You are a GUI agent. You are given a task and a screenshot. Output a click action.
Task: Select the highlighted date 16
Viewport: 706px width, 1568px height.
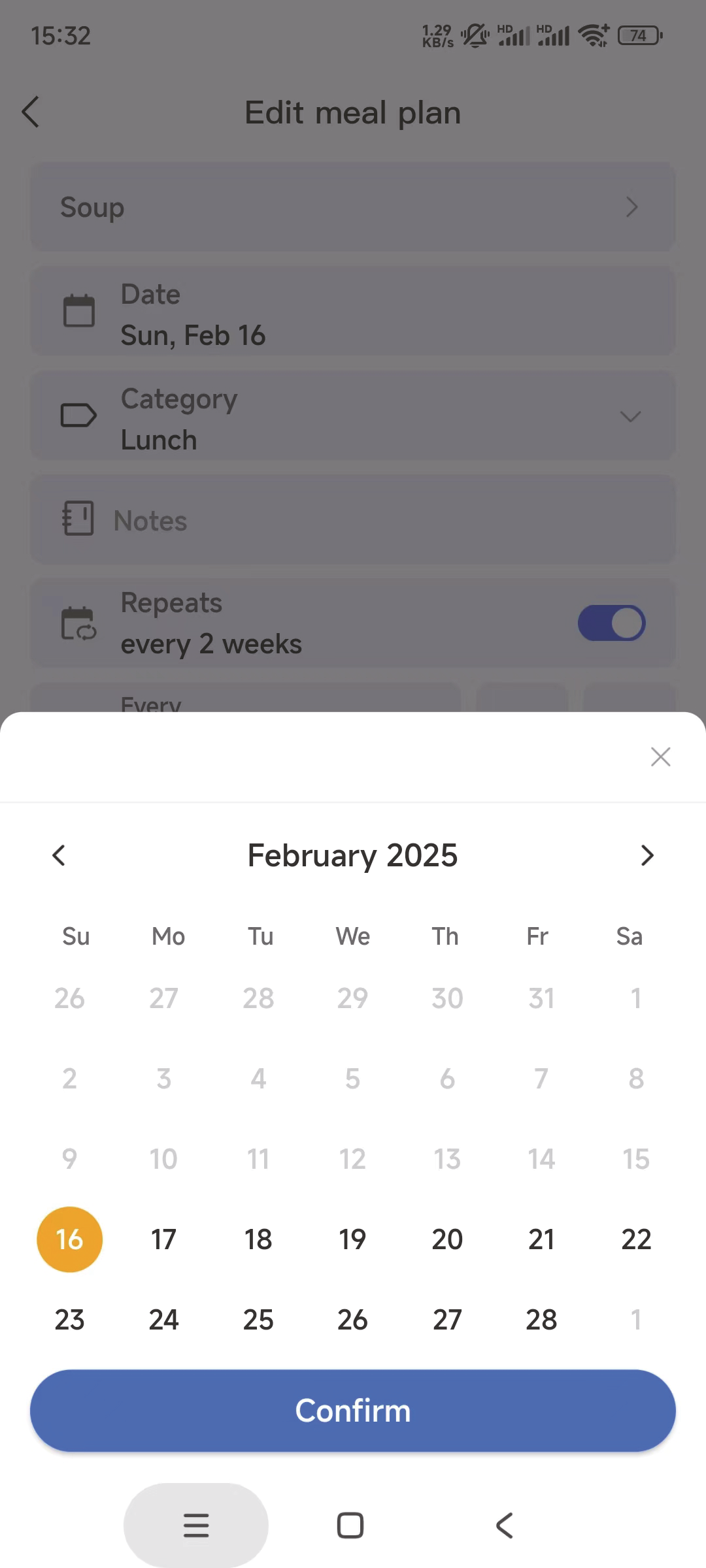click(x=69, y=1239)
